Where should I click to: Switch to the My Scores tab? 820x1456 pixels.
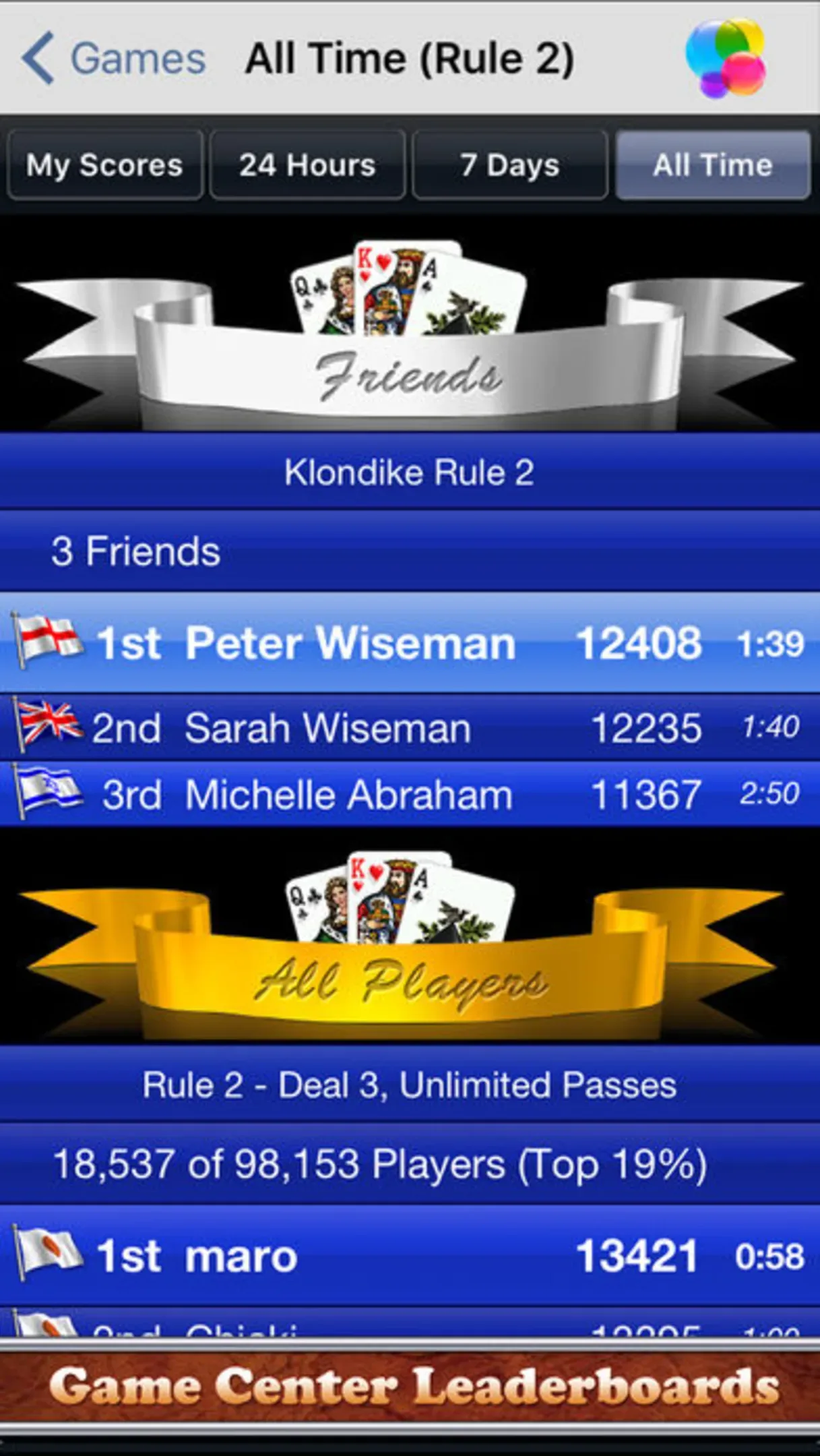[104, 165]
